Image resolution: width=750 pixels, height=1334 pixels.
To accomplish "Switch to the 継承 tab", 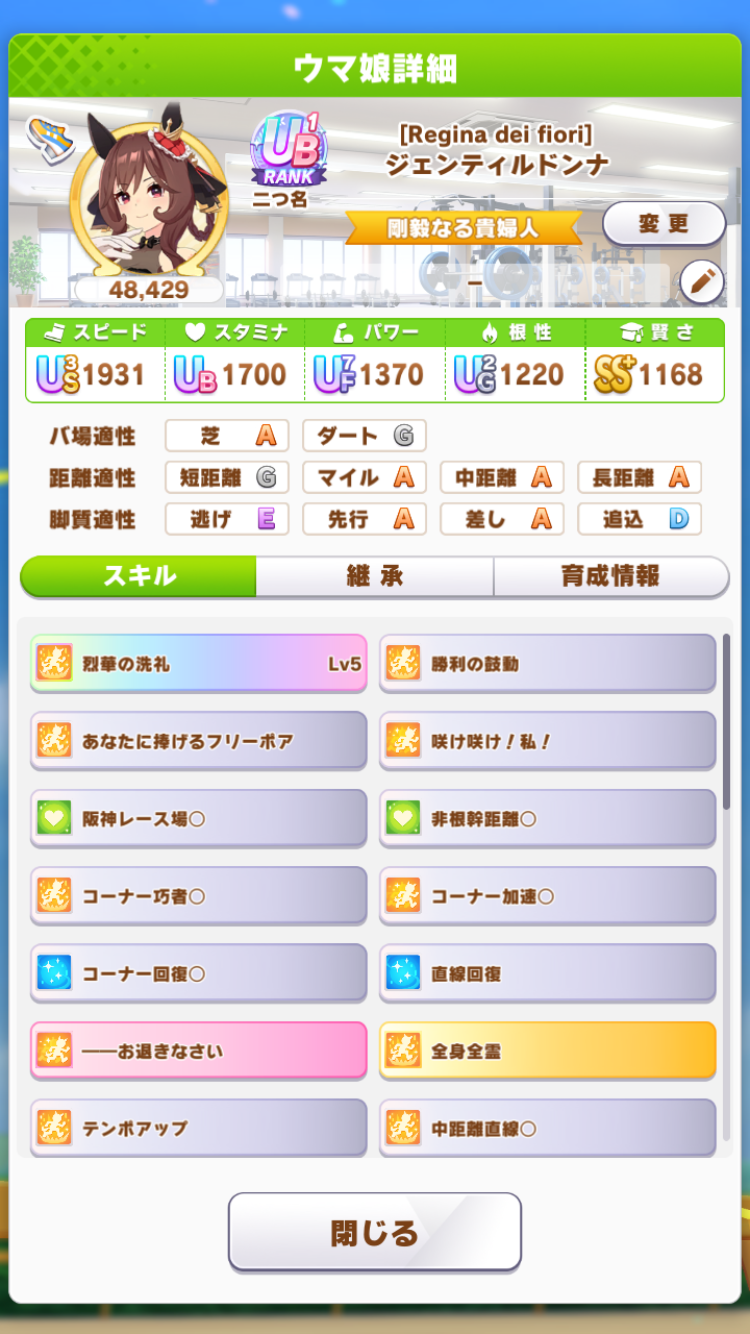I will (374, 576).
